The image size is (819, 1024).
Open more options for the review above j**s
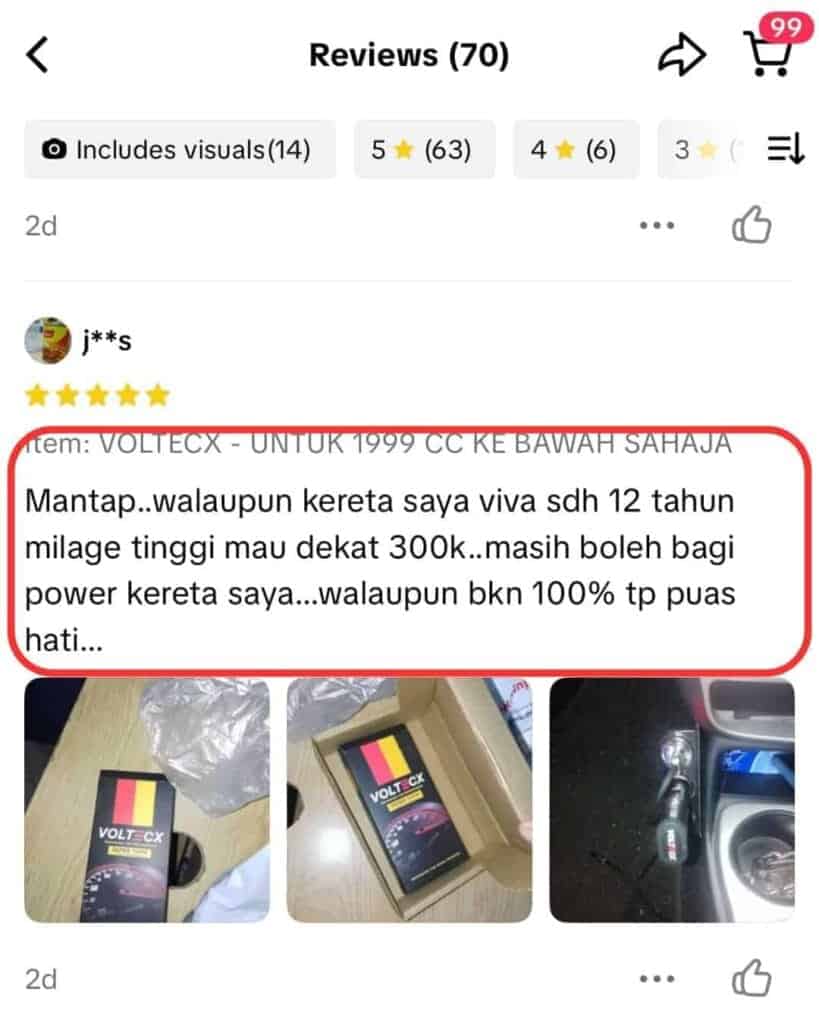[x=656, y=226]
